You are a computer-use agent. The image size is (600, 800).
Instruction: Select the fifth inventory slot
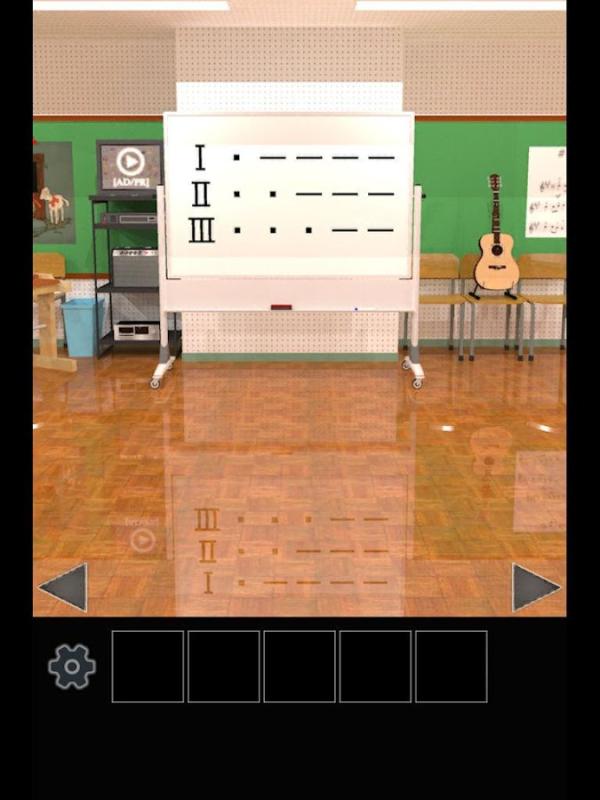tap(452, 666)
